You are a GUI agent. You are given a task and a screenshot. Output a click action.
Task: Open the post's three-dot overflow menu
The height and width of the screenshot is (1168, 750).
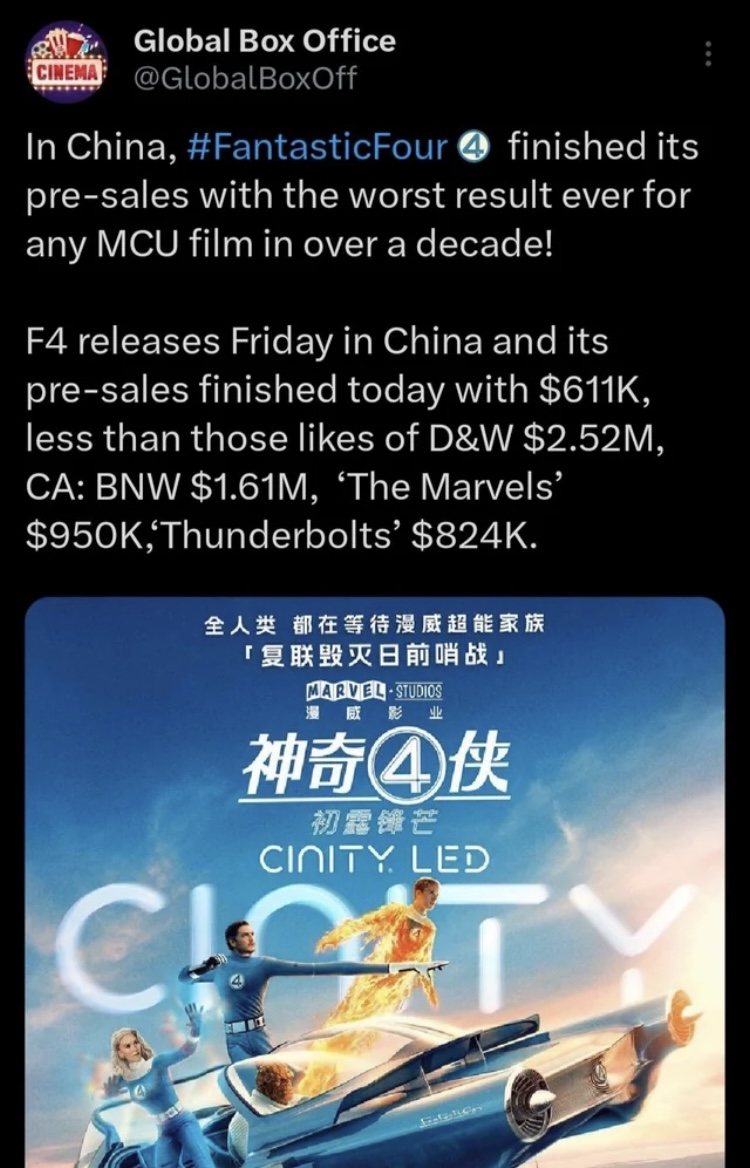coord(708,54)
